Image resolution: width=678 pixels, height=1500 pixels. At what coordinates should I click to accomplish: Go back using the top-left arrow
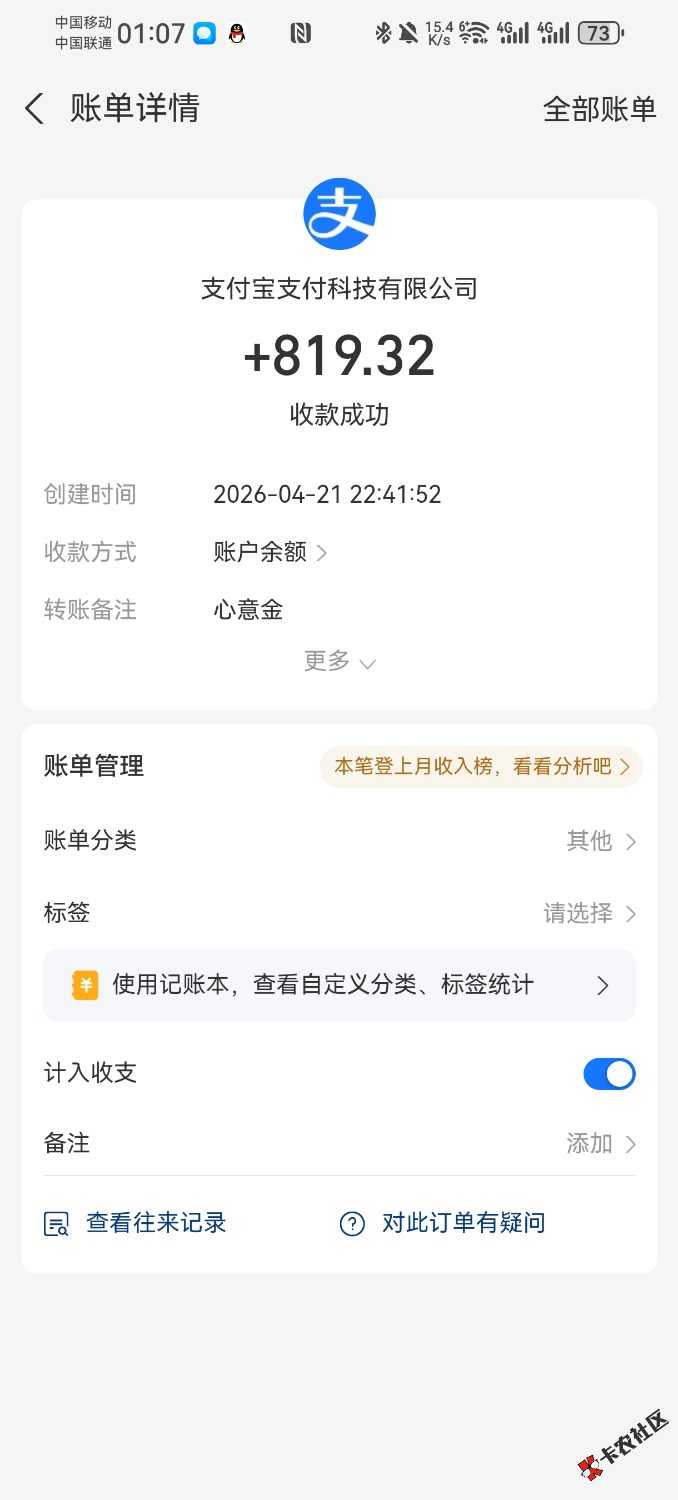35,109
